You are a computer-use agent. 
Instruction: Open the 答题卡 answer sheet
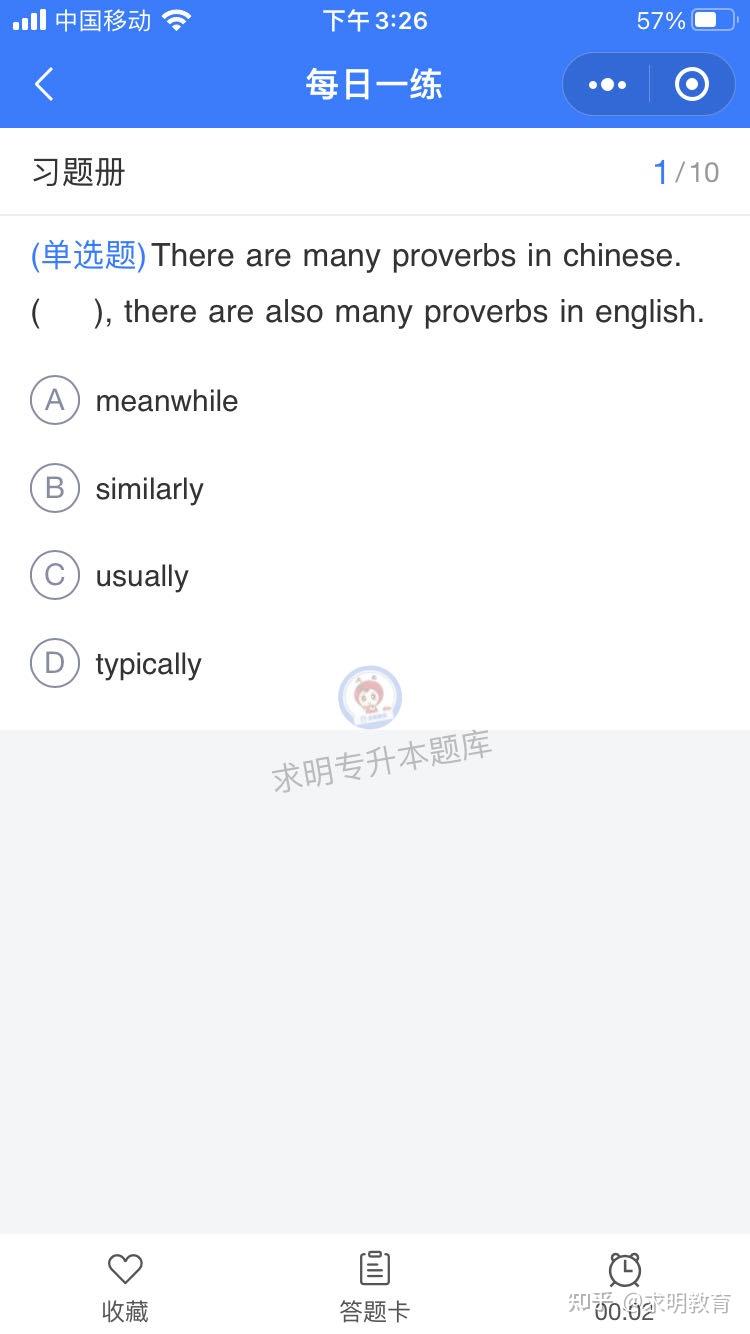(375, 1287)
